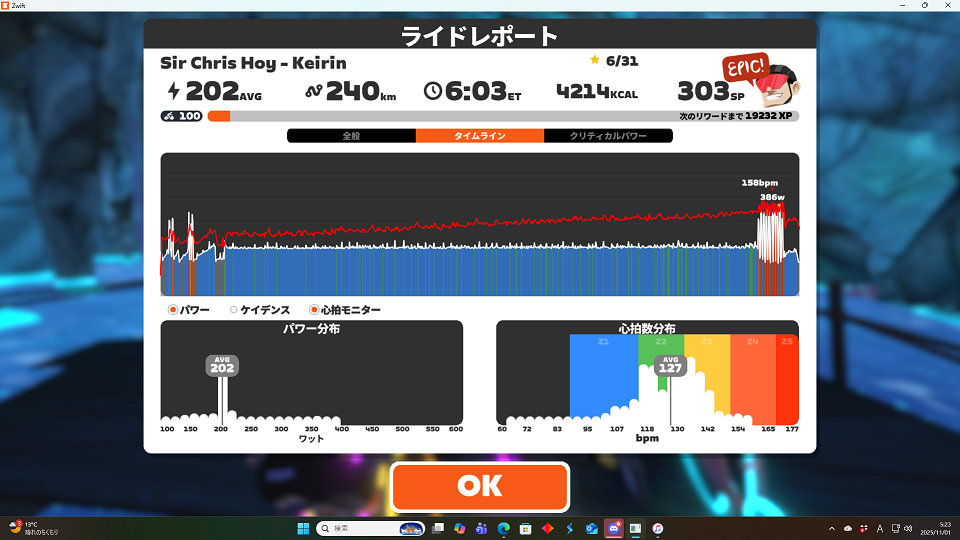Toggle the パワー graph option
The image size is (960, 540).
point(173,310)
